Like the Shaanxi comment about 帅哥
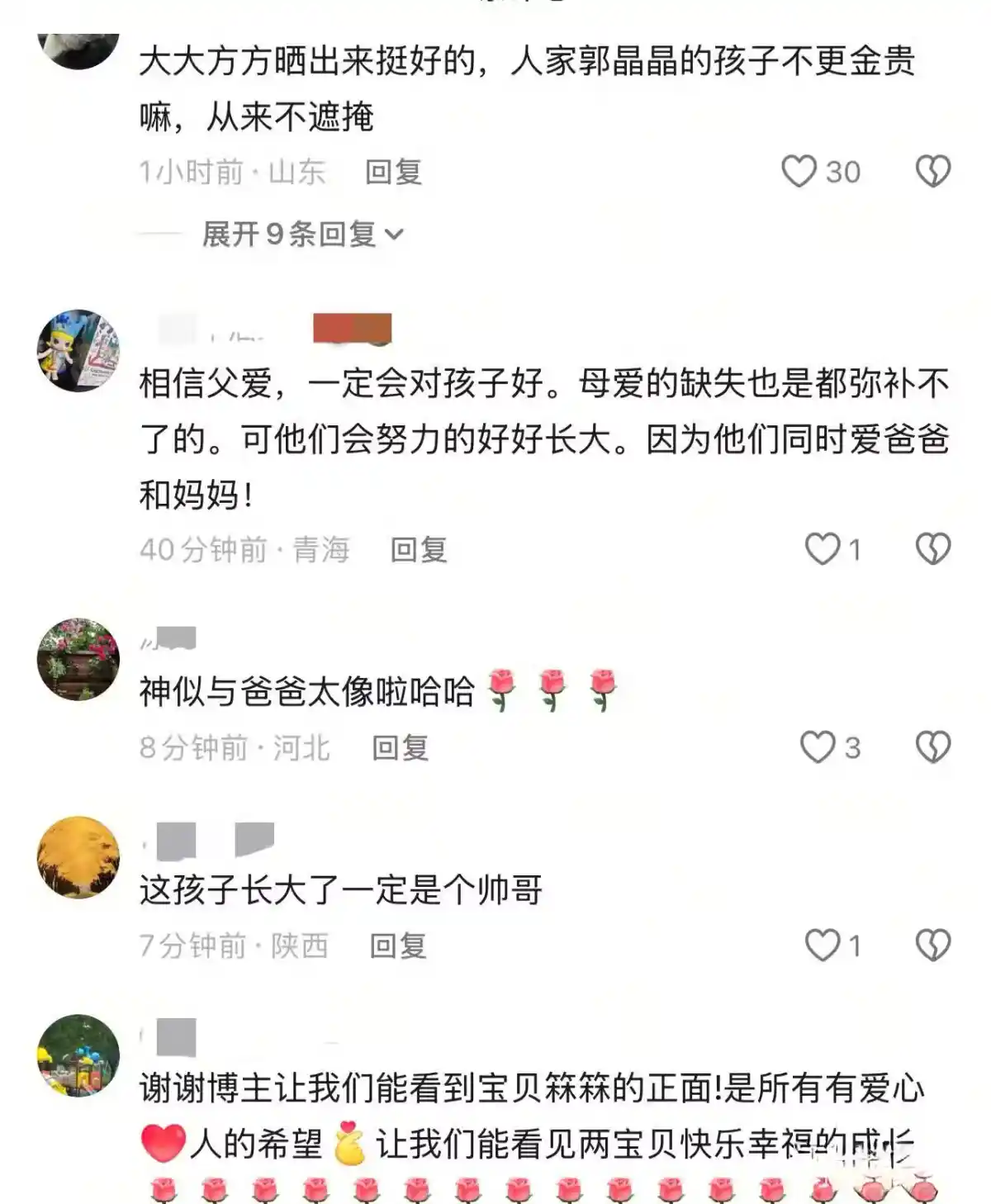This screenshot has height=1204, width=991. point(823,946)
